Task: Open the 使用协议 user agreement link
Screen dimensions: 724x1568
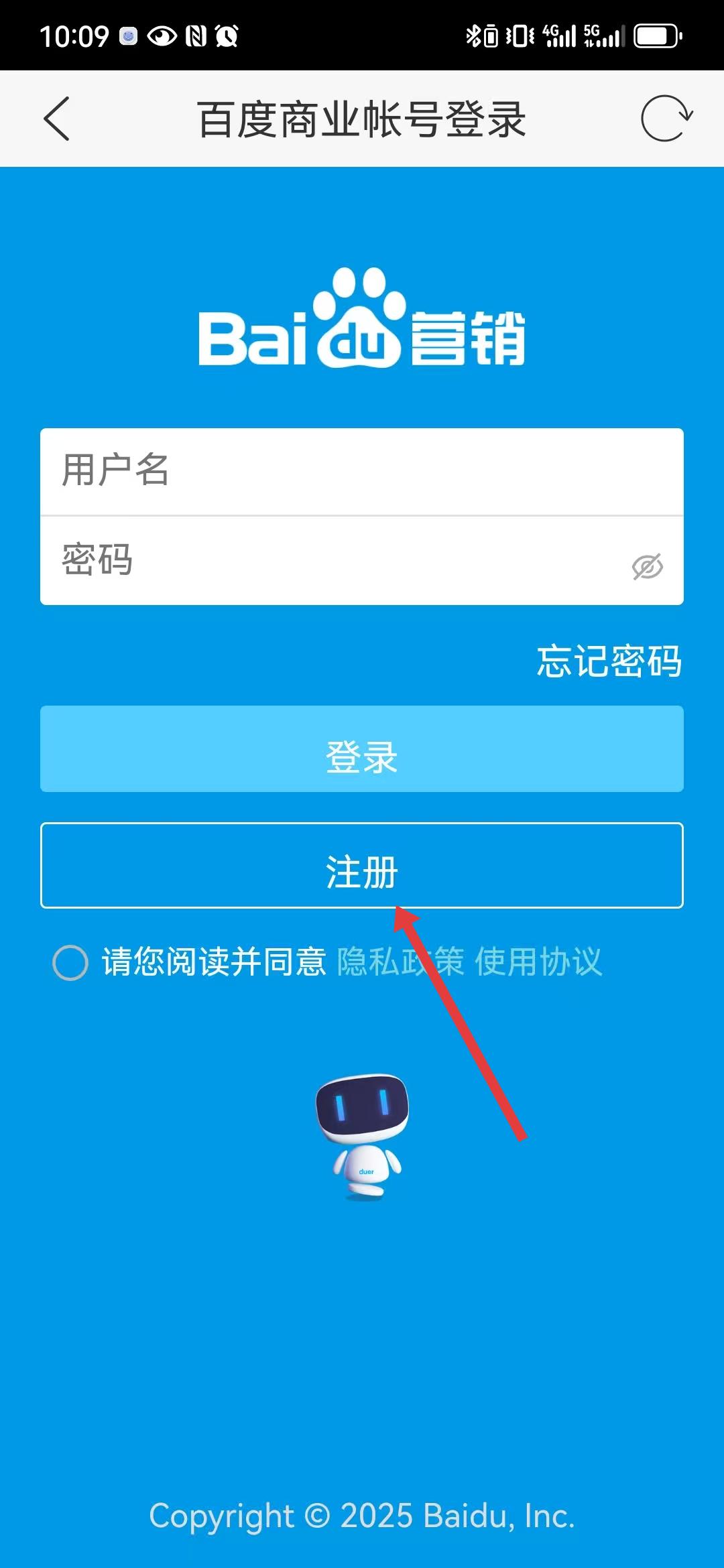Action: [x=538, y=962]
